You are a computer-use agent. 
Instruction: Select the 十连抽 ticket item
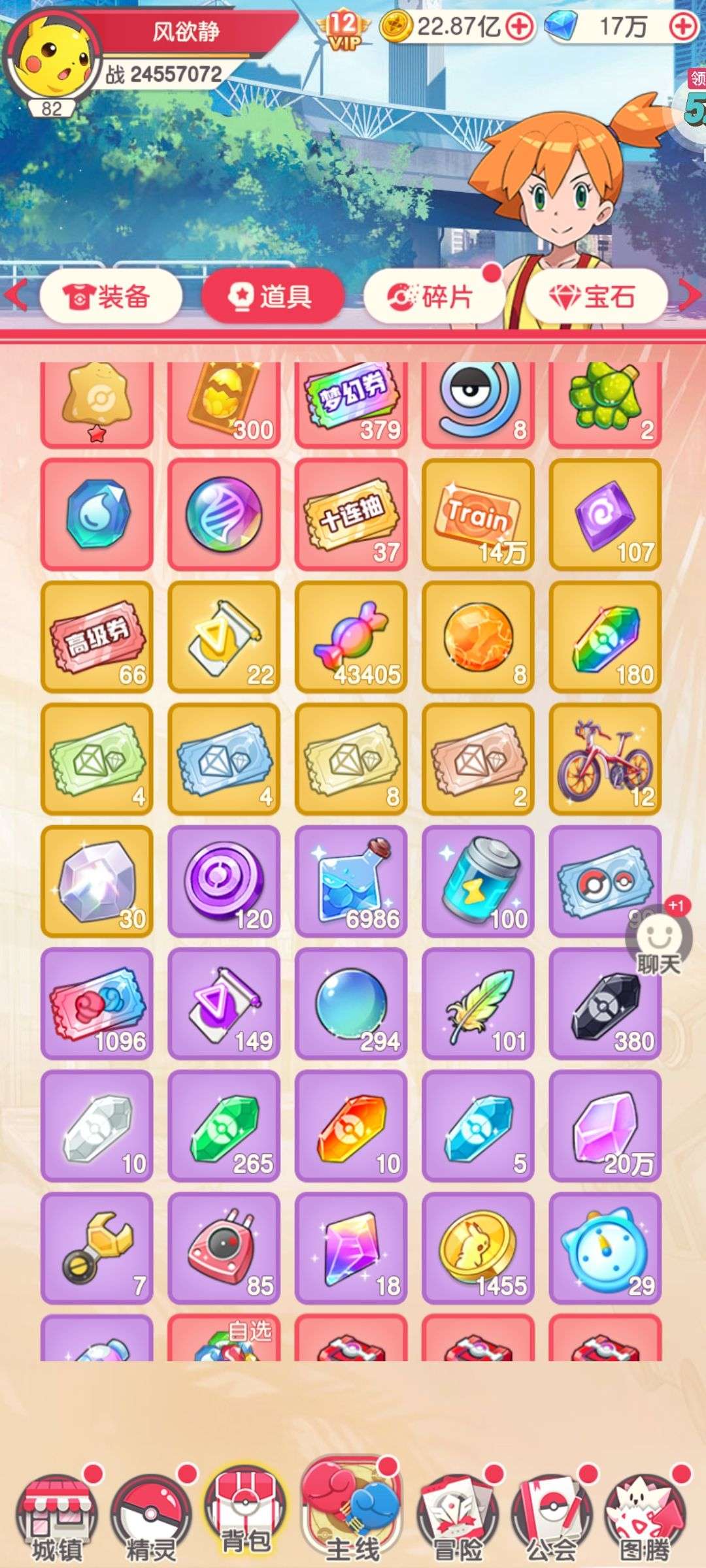click(351, 514)
